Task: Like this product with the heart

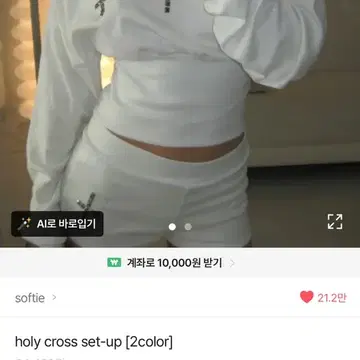Action: tap(306, 297)
